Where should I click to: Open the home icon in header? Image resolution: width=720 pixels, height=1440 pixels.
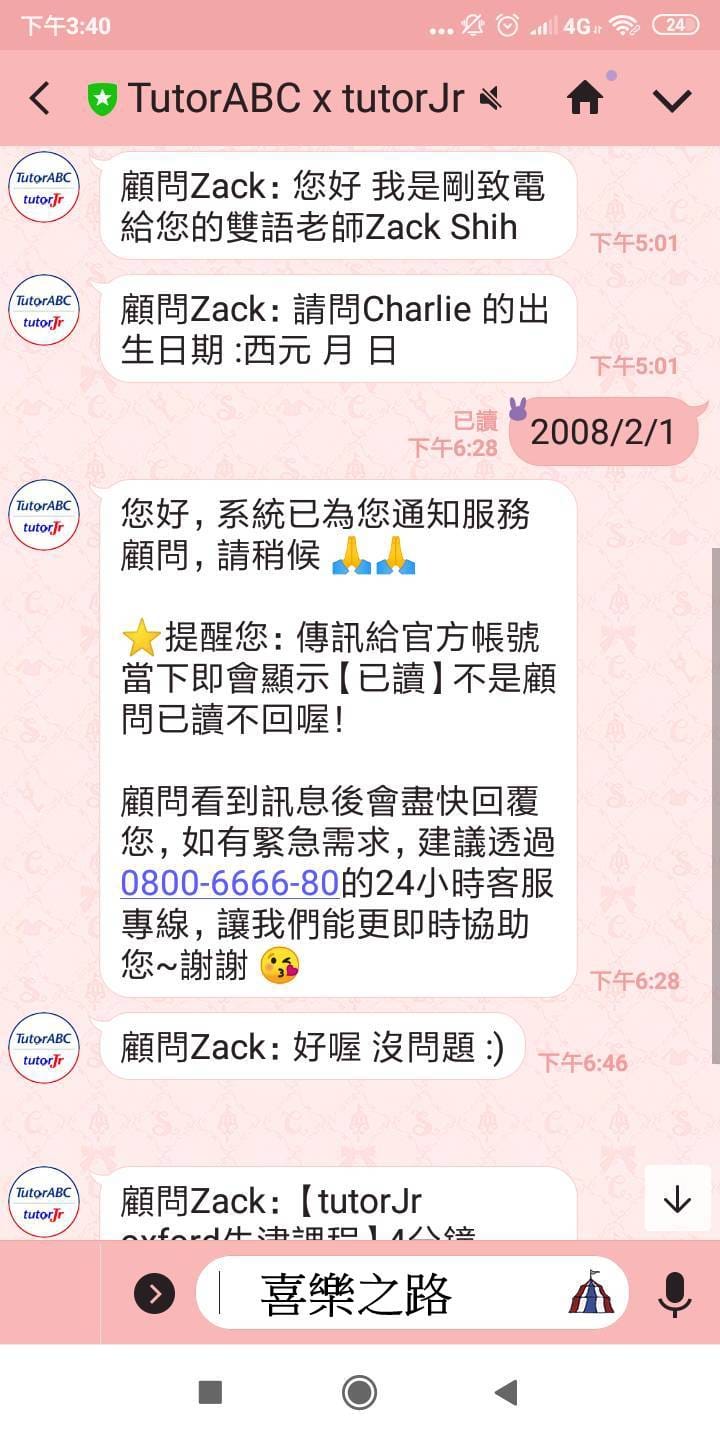pyautogui.click(x=585, y=98)
